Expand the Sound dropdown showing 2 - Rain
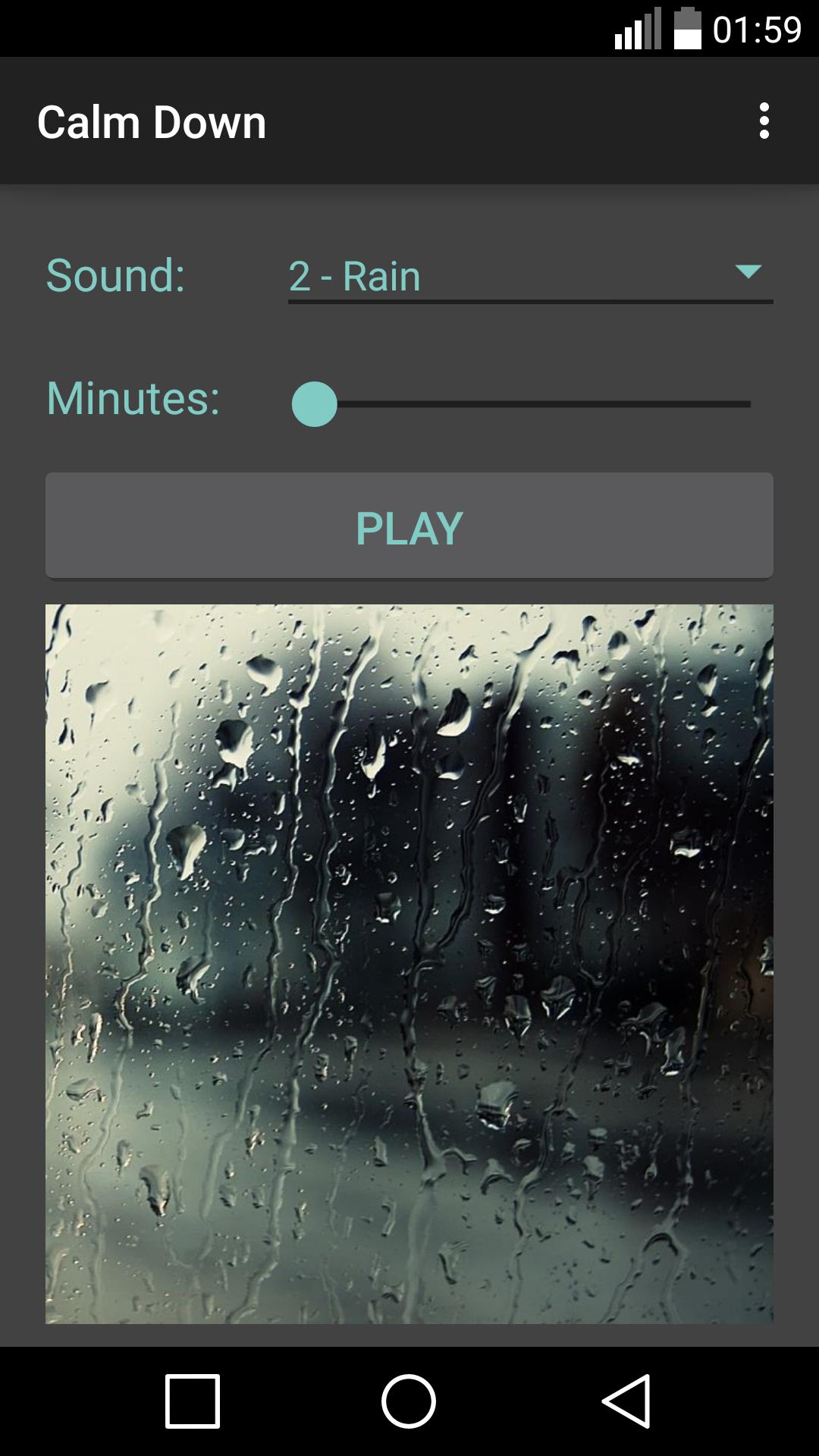This screenshot has height=1456, width=819. (x=529, y=276)
